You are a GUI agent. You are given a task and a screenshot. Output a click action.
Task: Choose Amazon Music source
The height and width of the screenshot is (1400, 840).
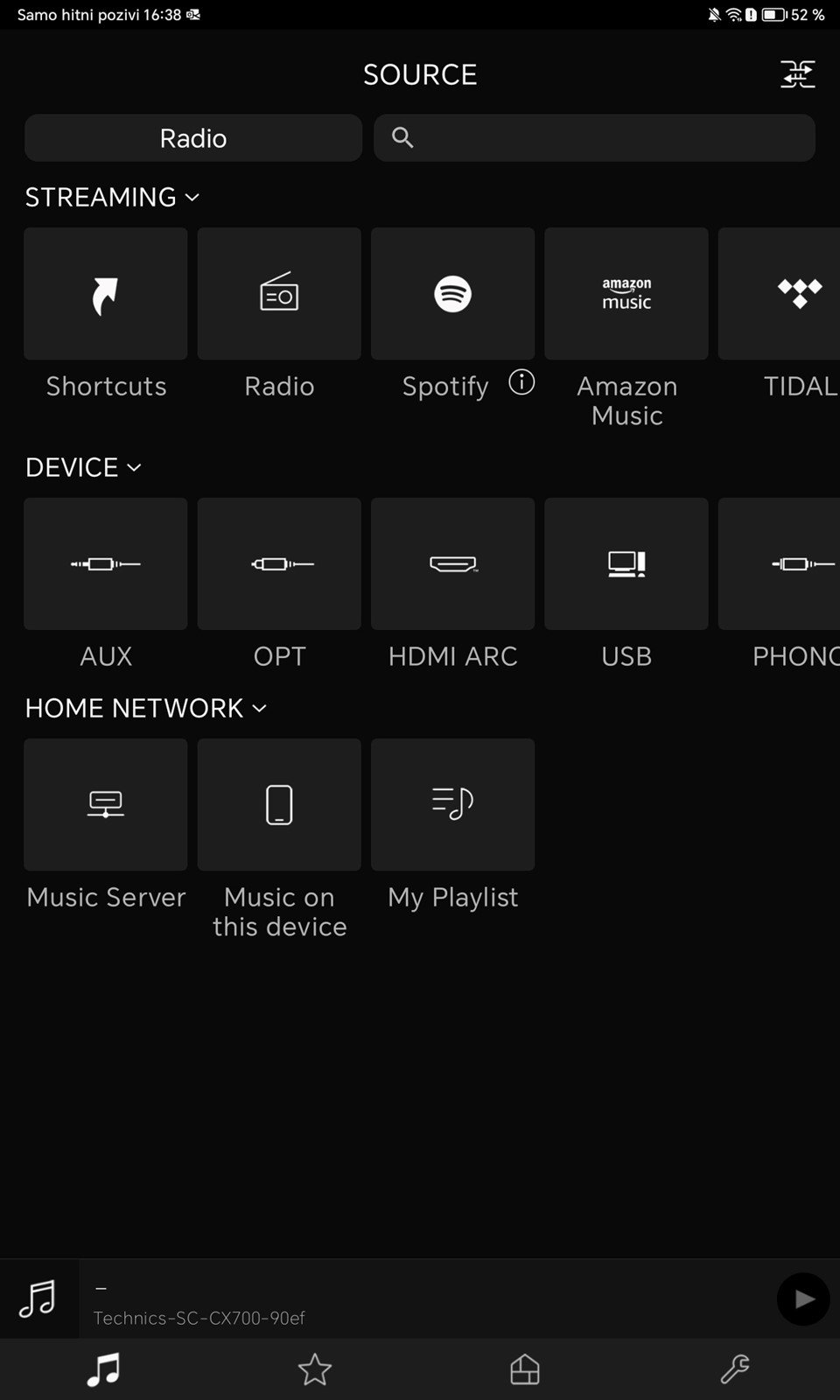coord(626,295)
